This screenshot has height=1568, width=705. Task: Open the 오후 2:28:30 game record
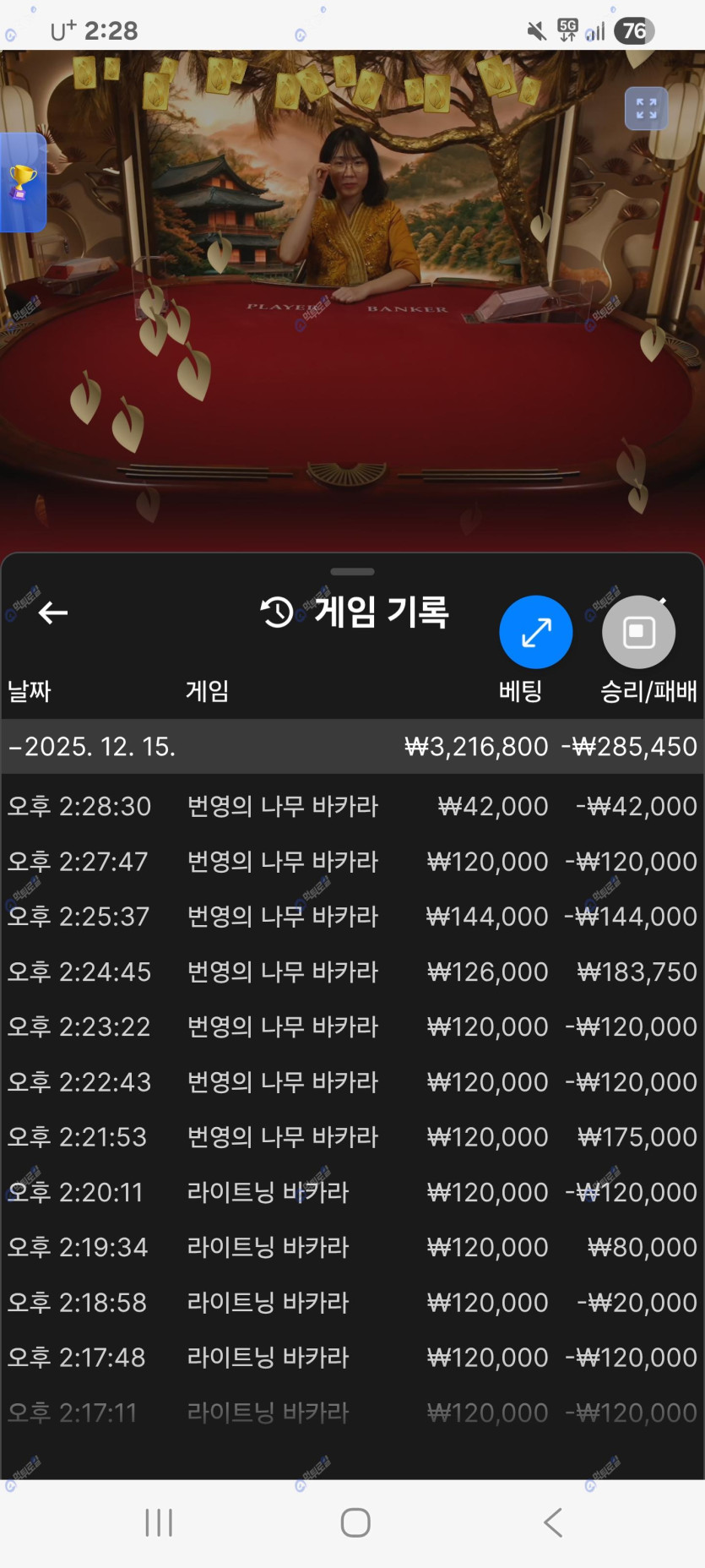click(352, 806)
